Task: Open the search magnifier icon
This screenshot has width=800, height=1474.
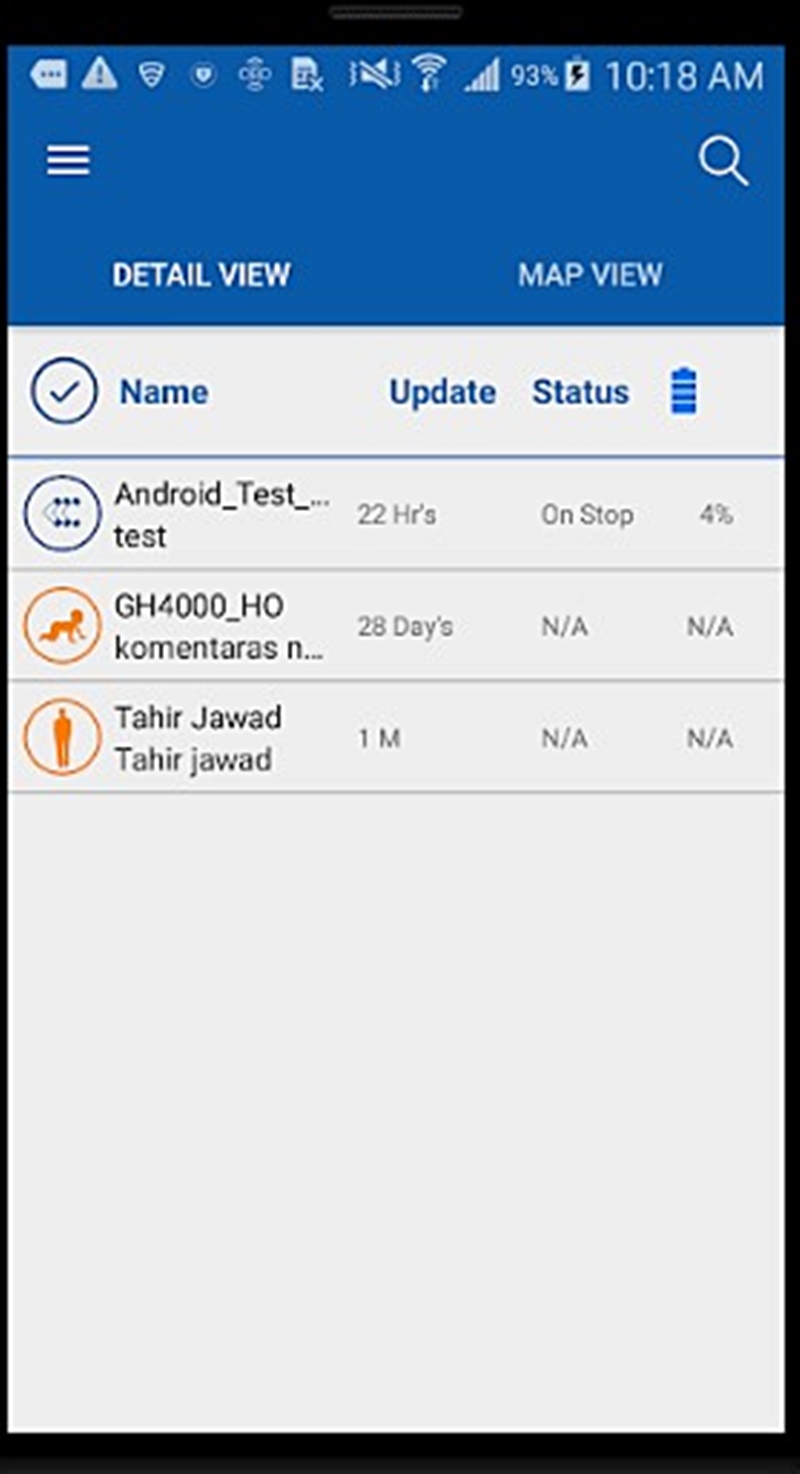Action: (x=723, y=160)
